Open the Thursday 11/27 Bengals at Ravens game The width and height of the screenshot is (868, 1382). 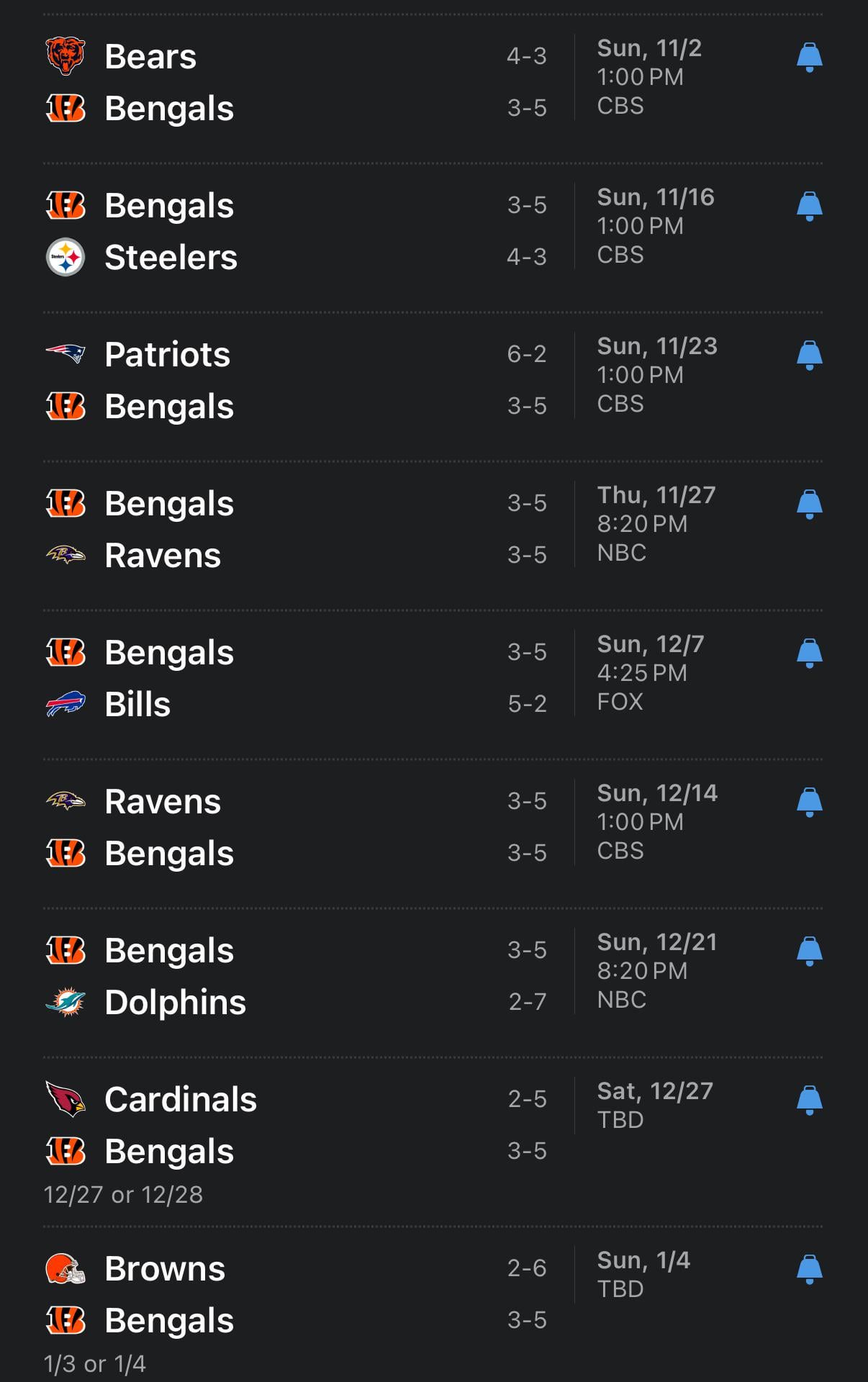(x=288, y=530)
